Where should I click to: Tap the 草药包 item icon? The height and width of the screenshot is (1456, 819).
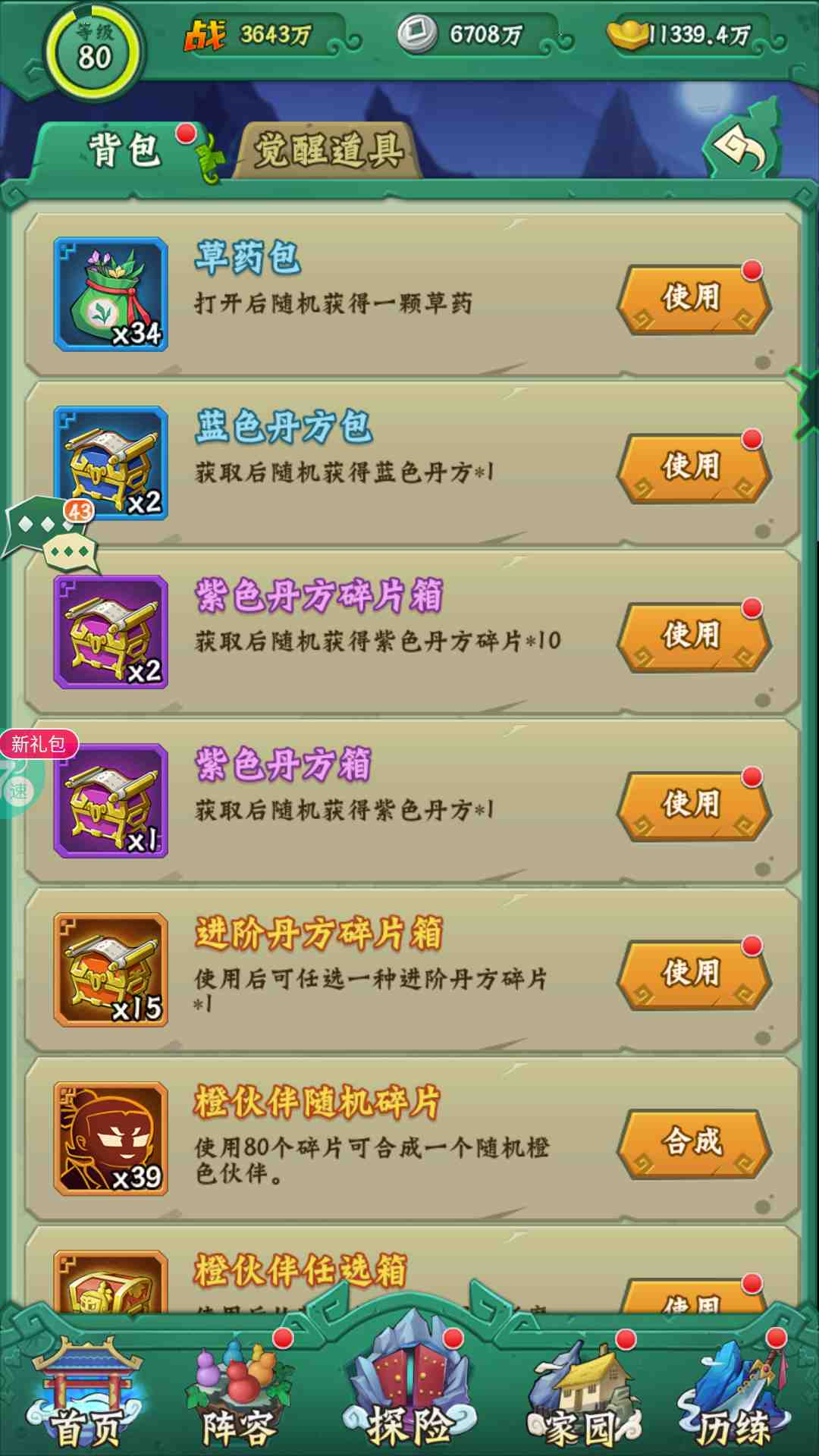(x=111, y=294)
